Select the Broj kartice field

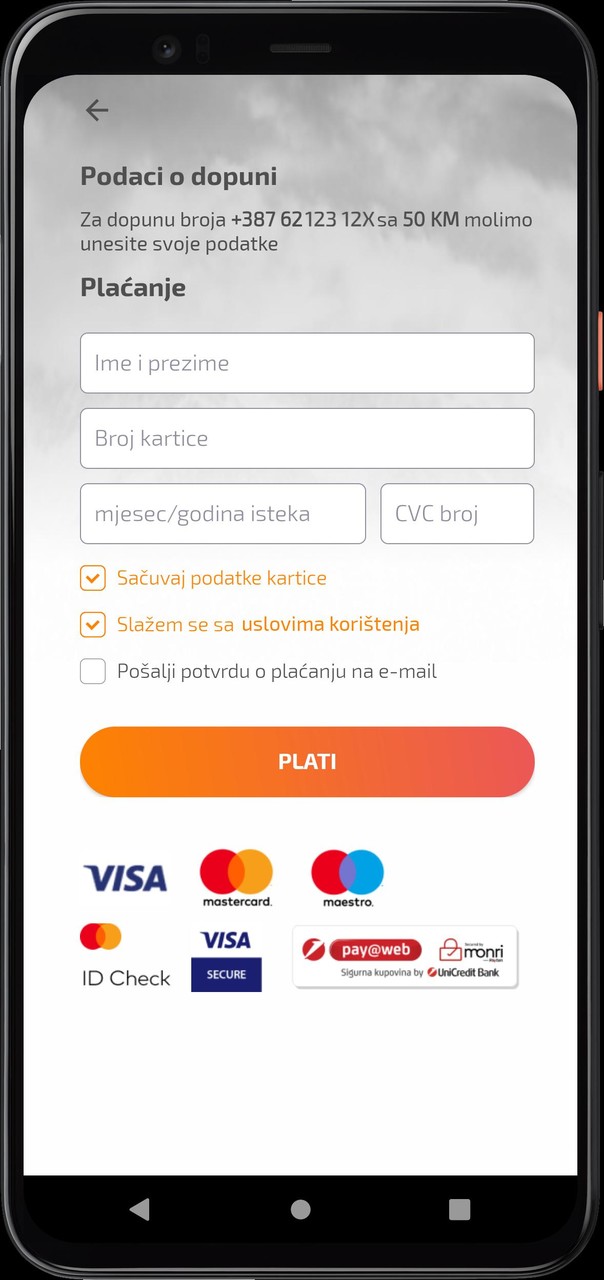[307, 438]
